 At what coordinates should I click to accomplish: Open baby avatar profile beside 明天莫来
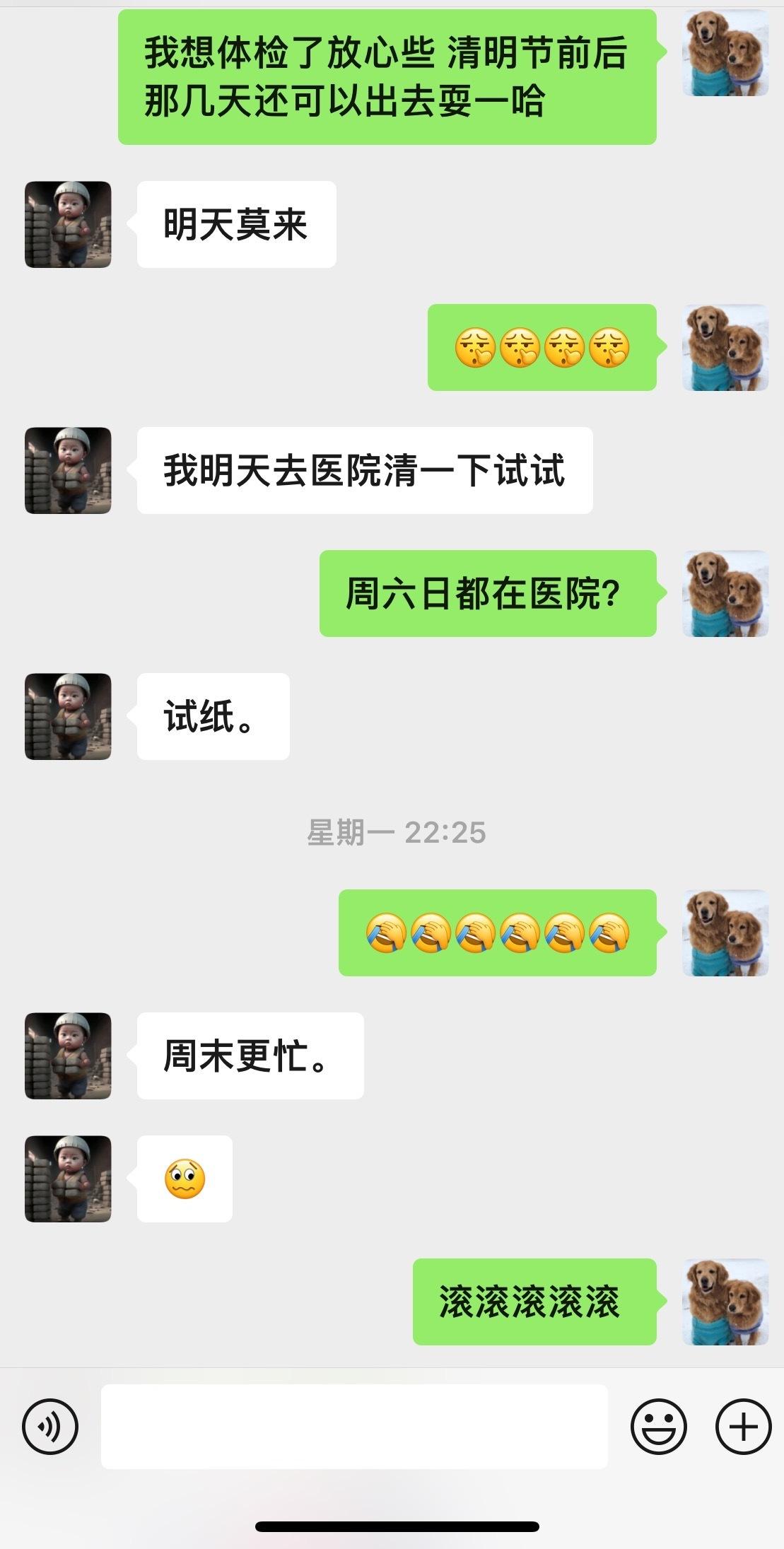click(68, 224)
